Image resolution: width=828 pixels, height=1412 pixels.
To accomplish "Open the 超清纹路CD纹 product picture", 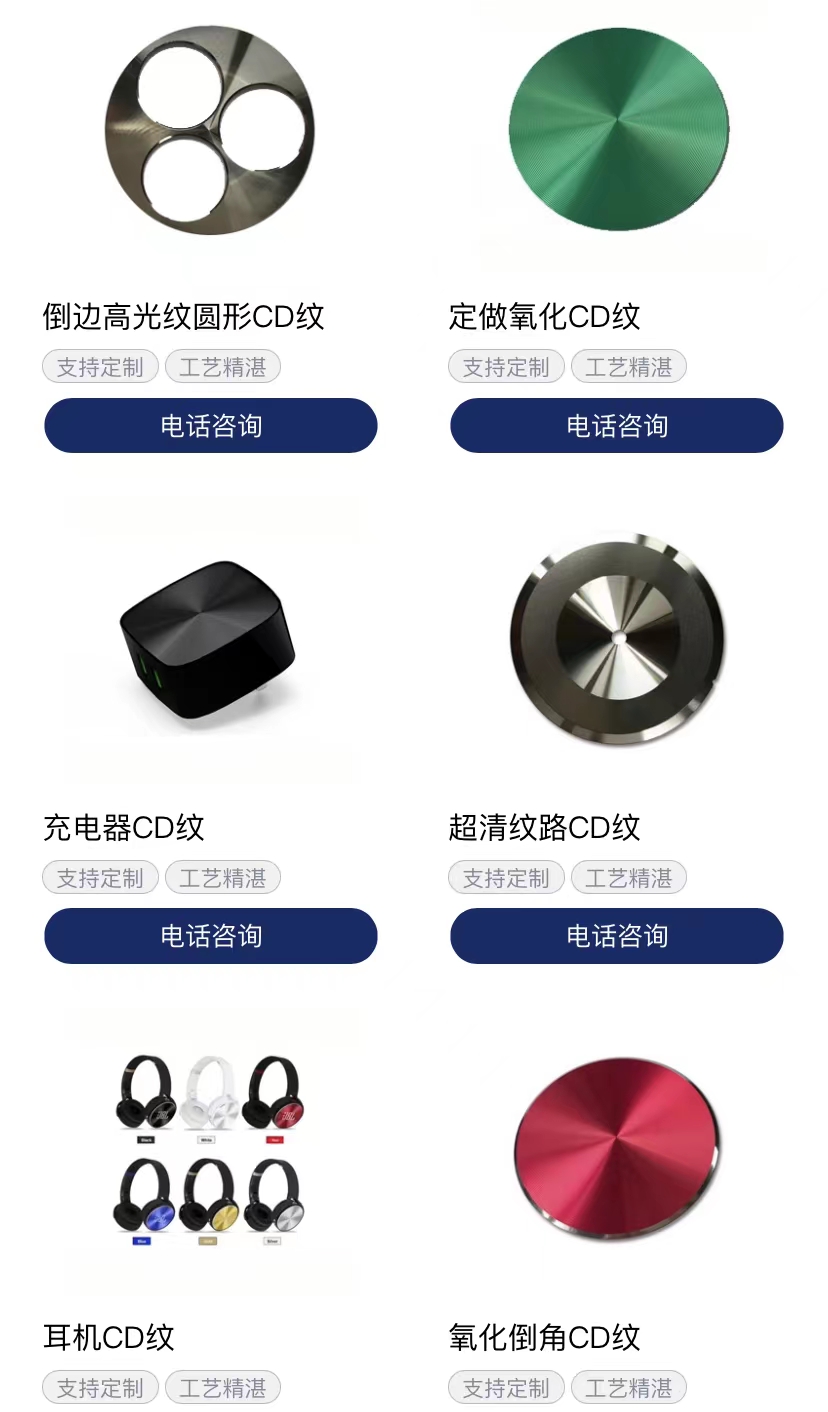I will point(618,641).
